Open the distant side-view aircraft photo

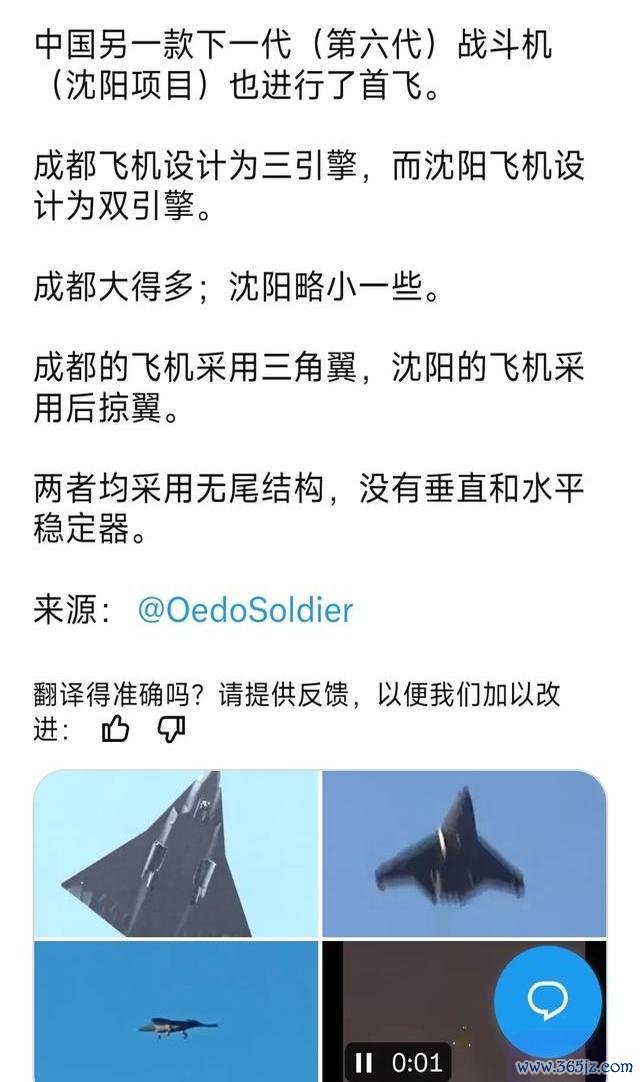pyautogui.click(x=176, y=1010)
